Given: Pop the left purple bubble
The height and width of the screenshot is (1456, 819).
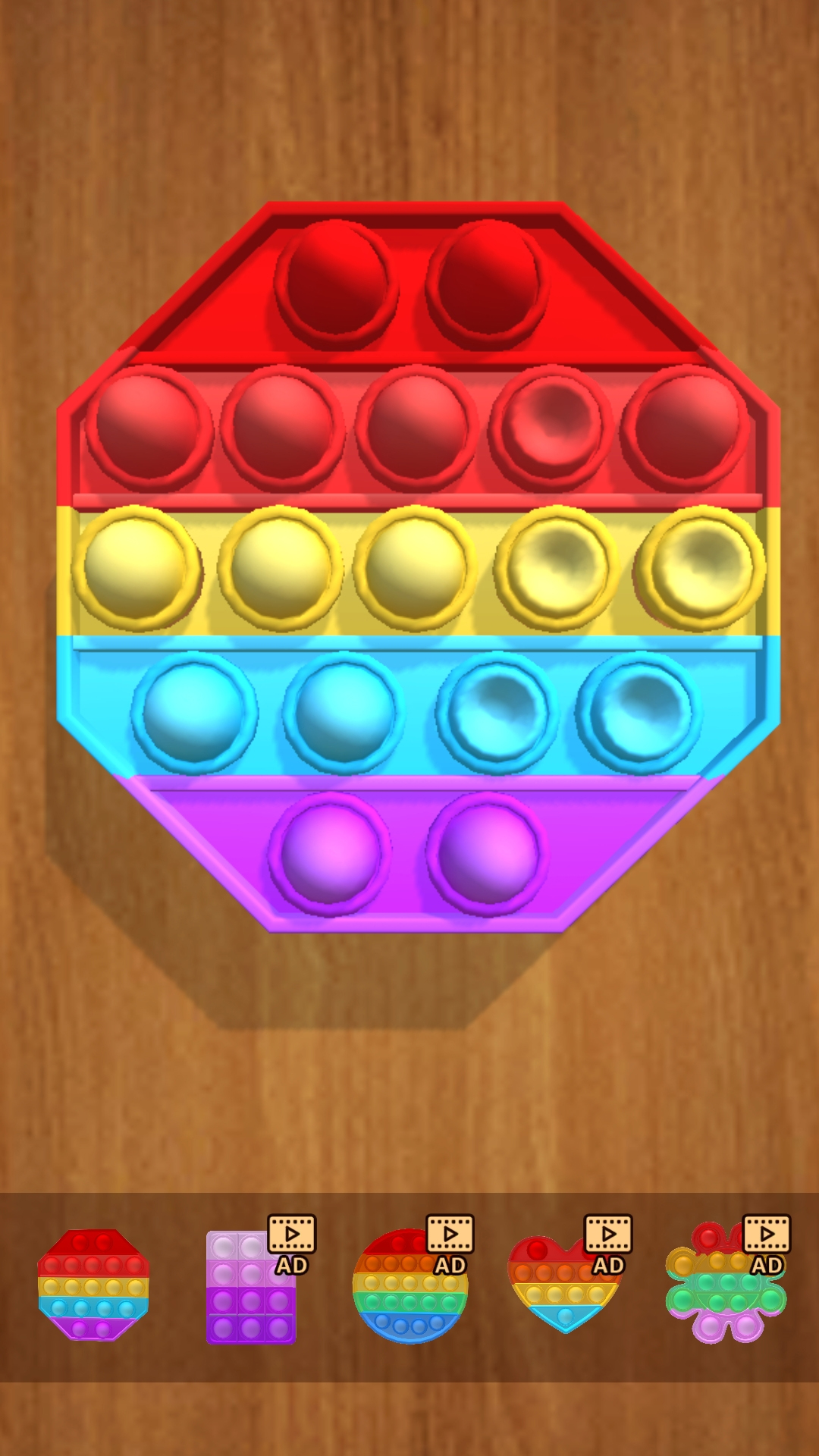Looking at the screenshot, I should [330, 853].
